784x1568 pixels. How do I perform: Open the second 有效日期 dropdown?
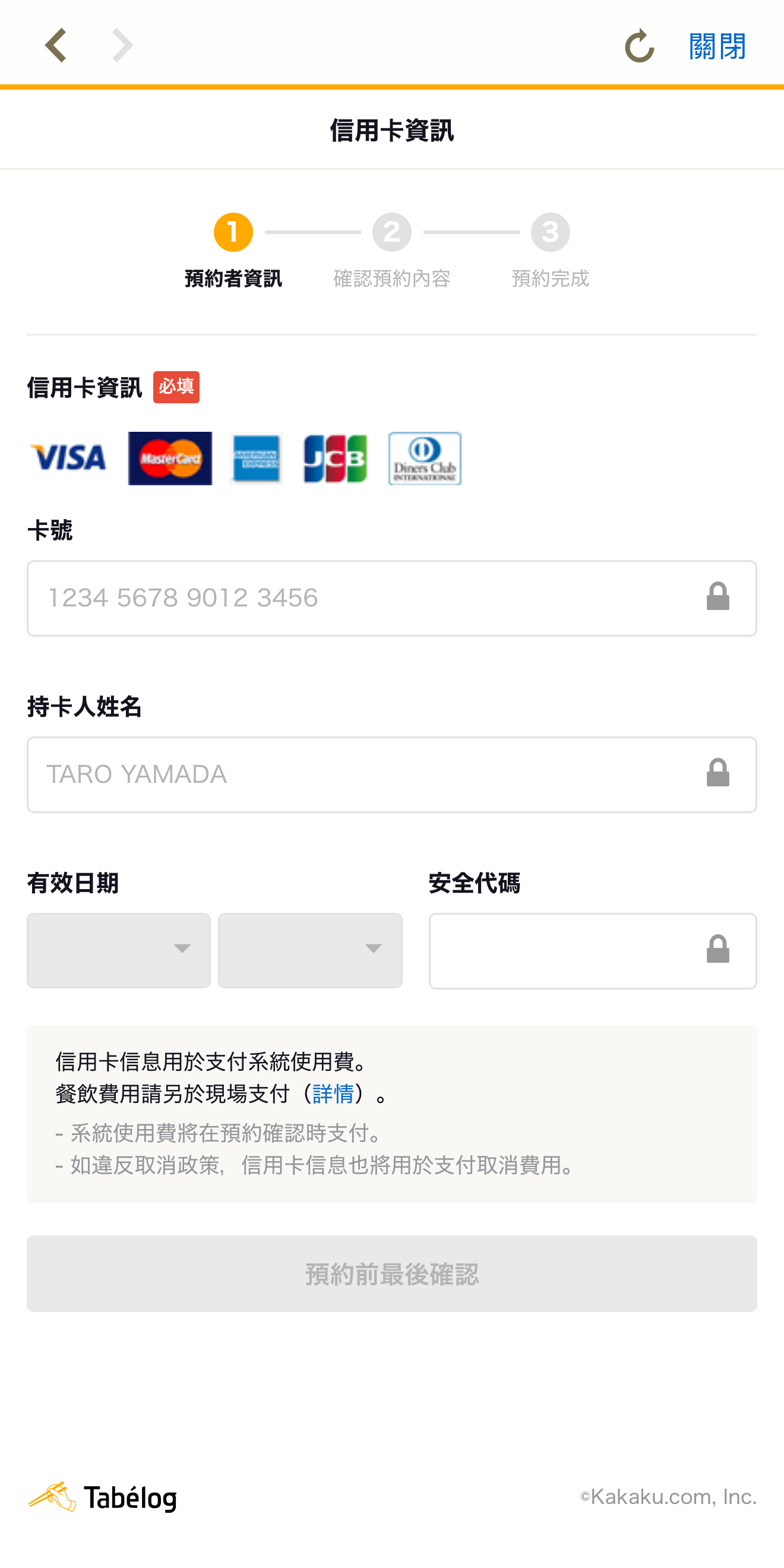coord(310,950)
